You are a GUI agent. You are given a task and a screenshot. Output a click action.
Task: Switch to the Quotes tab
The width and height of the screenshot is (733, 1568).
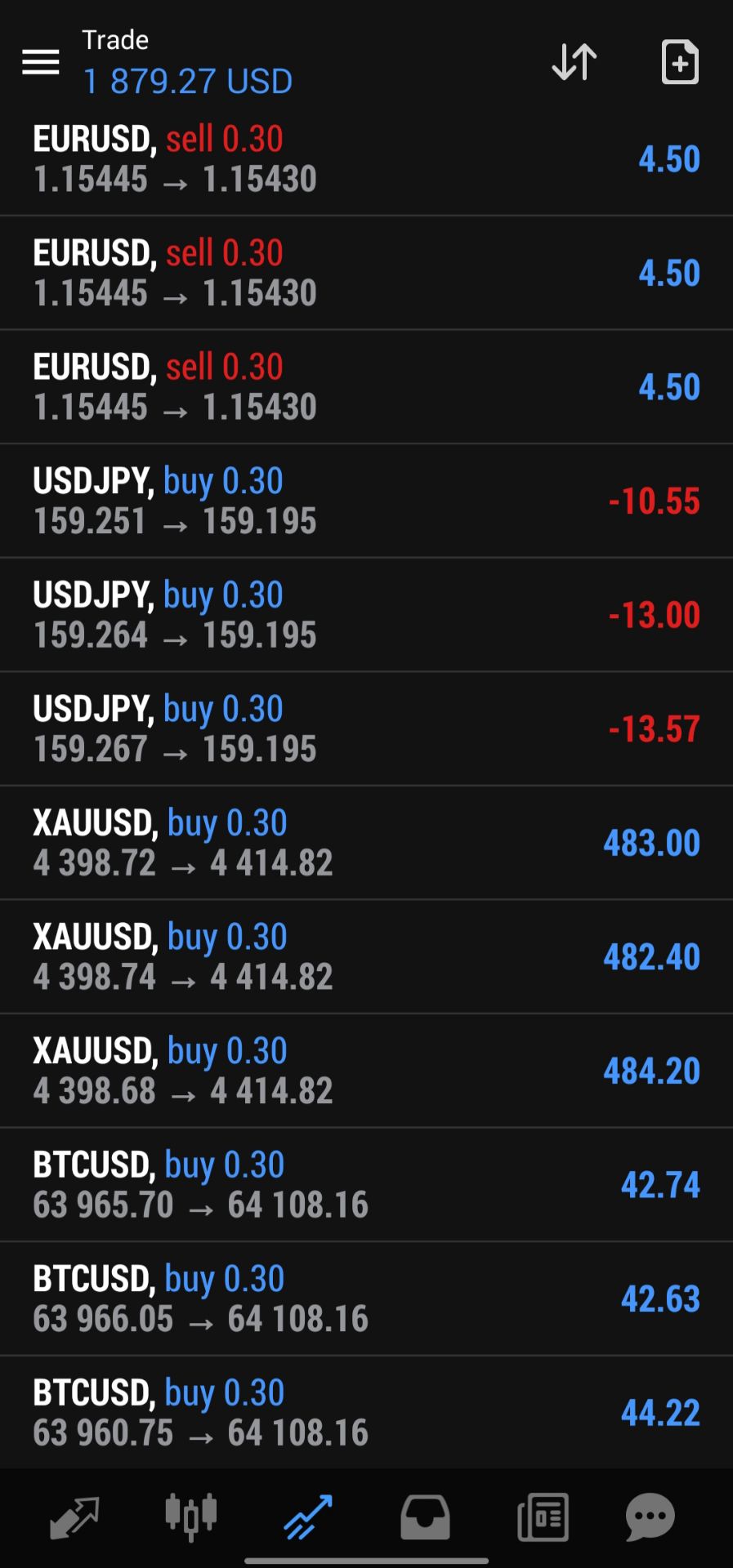74,1518
